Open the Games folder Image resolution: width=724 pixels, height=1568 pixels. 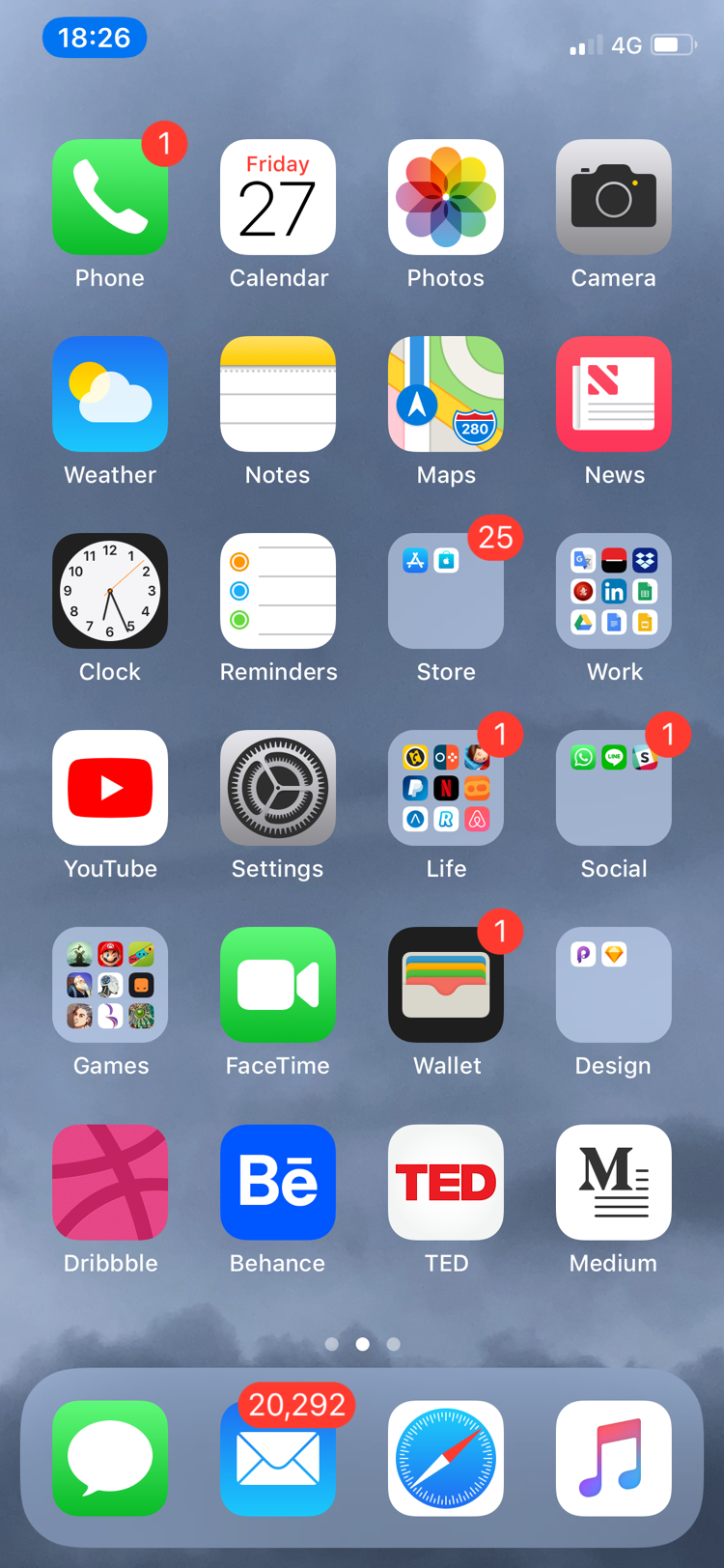(x=110, y=985)
